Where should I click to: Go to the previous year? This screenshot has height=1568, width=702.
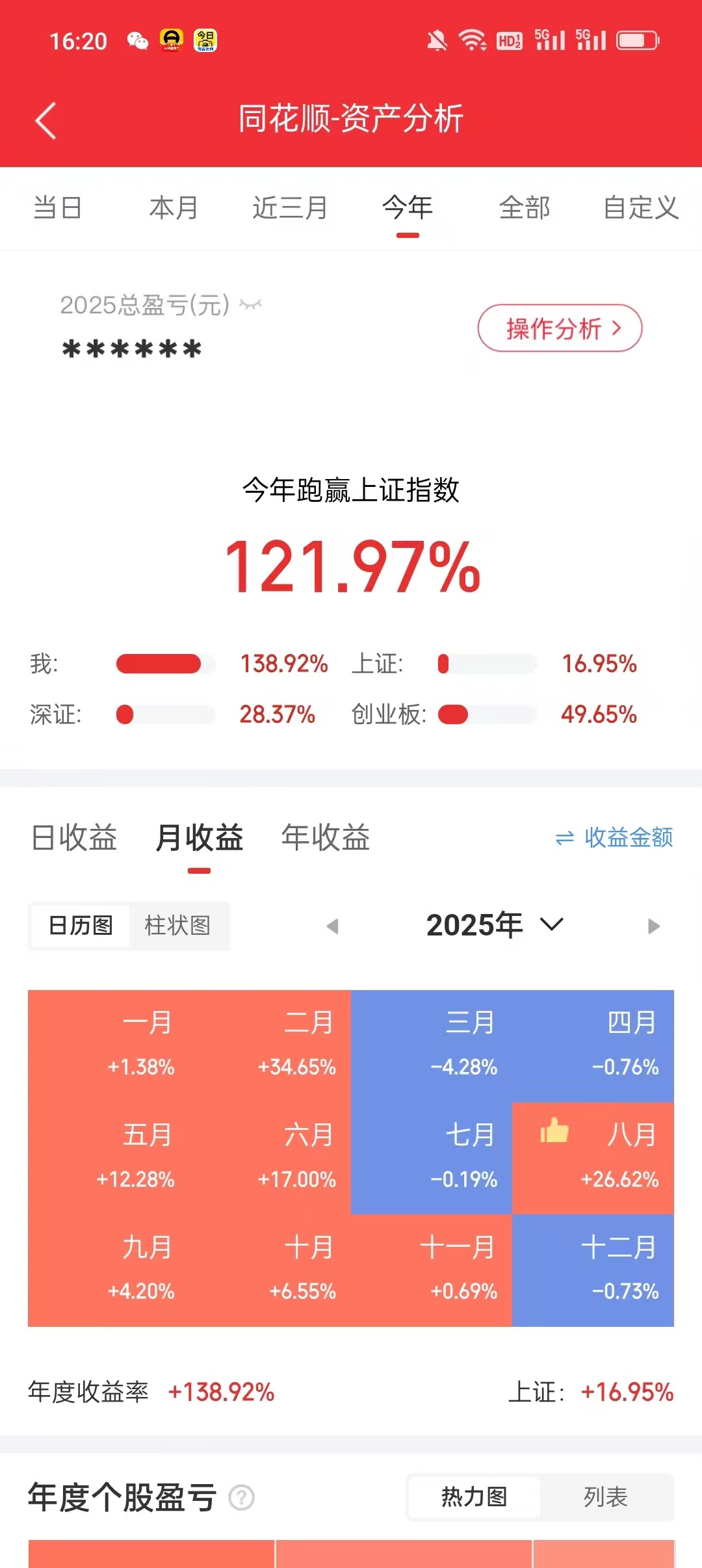[333, 926]
